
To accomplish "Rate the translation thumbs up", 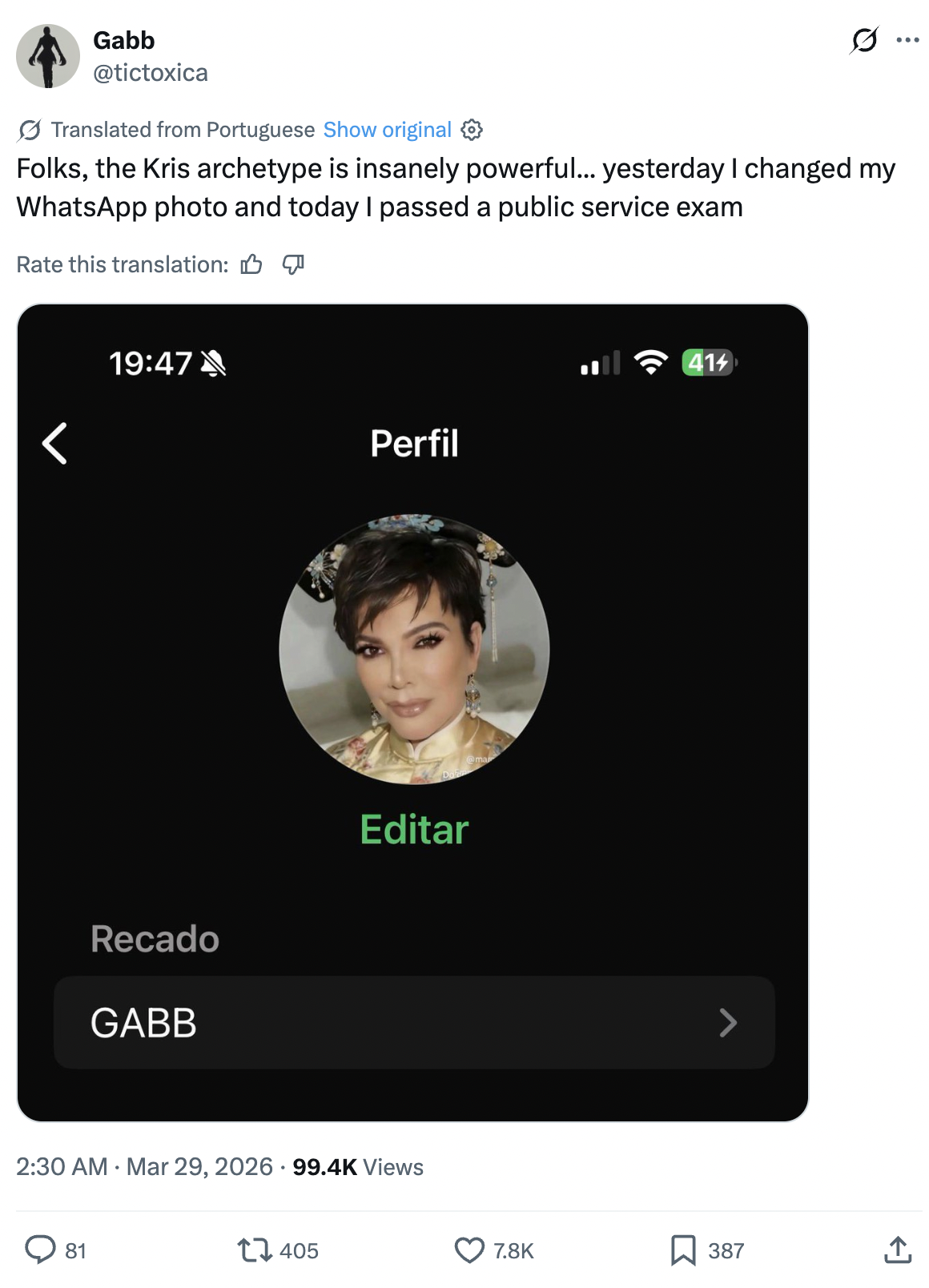I will [251, 264].
